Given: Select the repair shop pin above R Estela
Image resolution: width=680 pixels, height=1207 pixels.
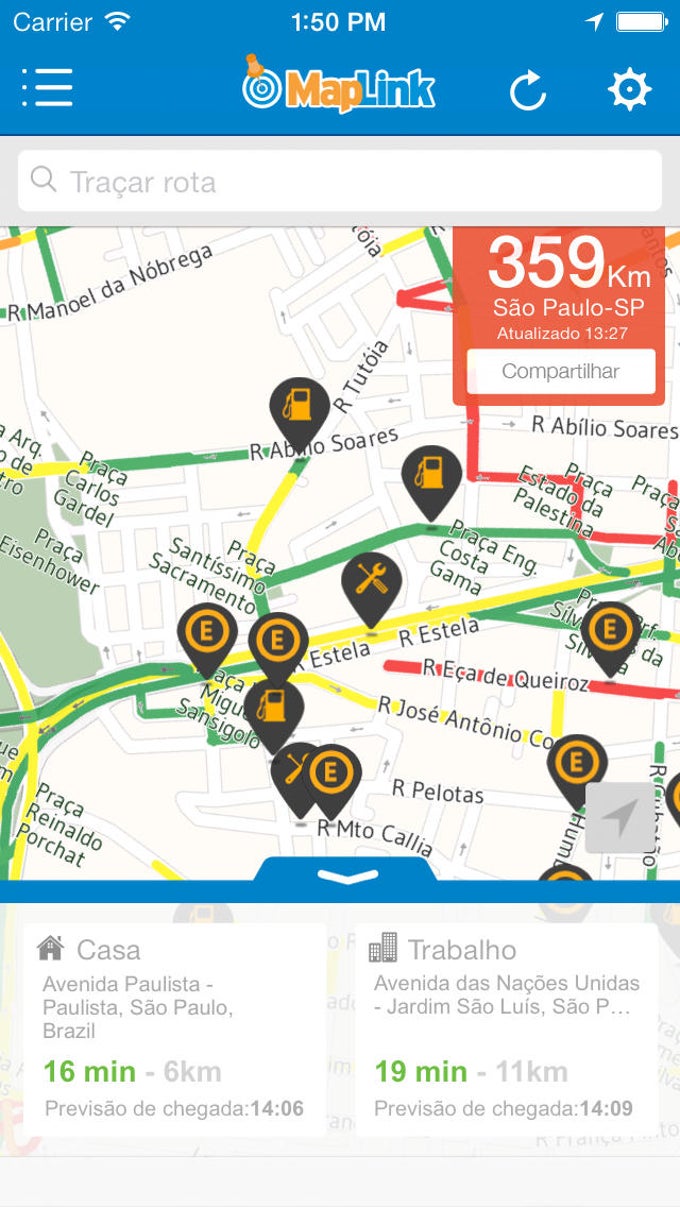Looking at the screenshot, I should pyautogui.click(x=371, y=581).
